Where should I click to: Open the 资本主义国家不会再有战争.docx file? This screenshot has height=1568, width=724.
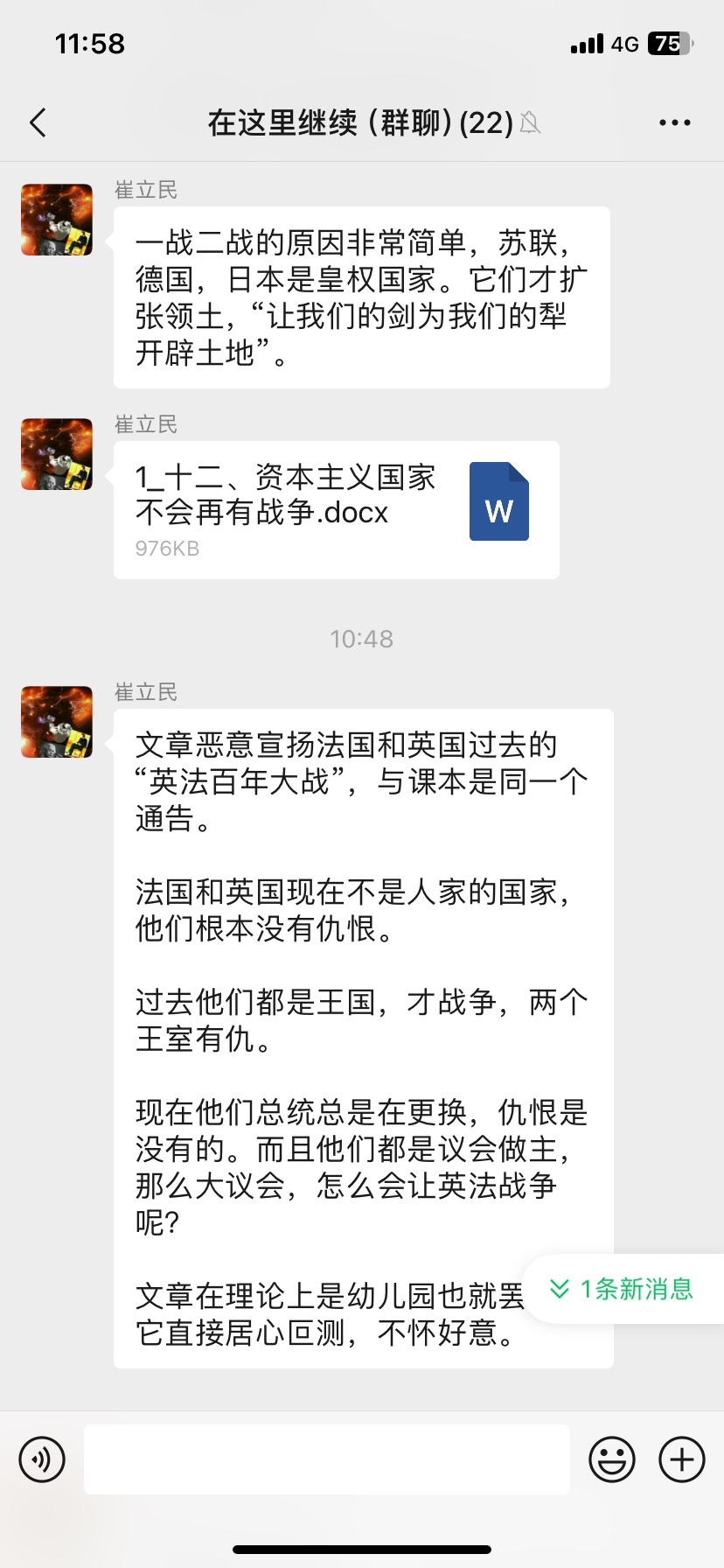336,509
